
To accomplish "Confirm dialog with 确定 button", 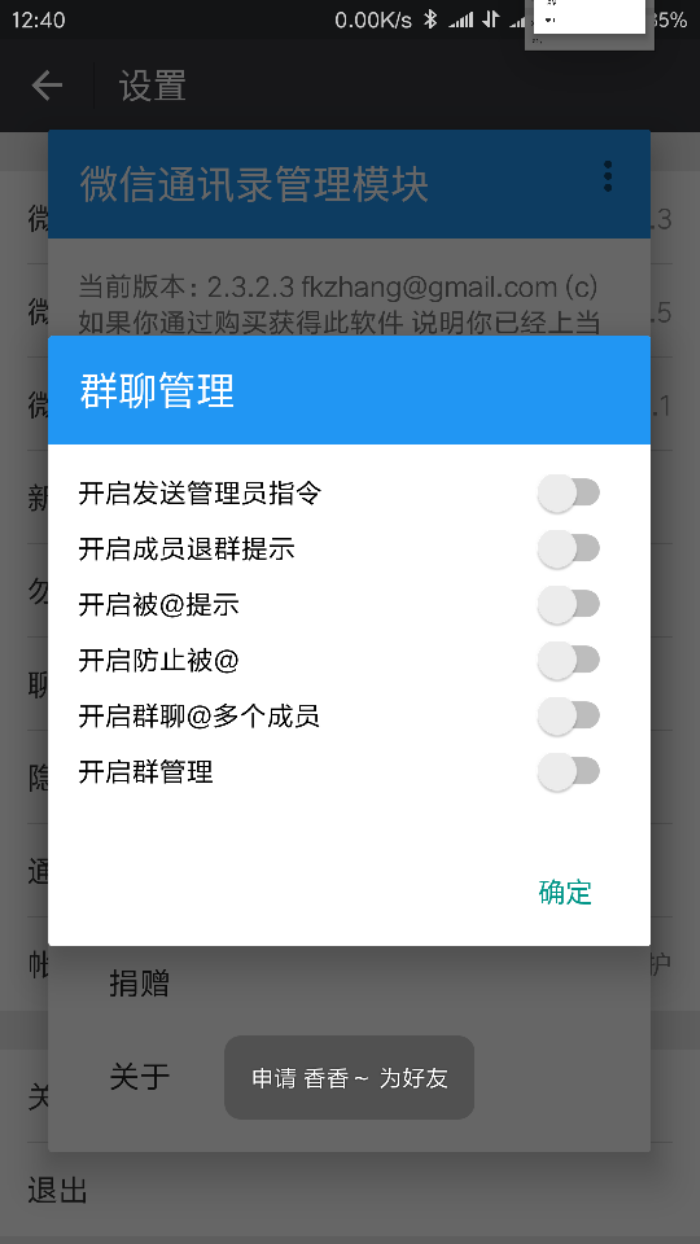I will (565, 892).
